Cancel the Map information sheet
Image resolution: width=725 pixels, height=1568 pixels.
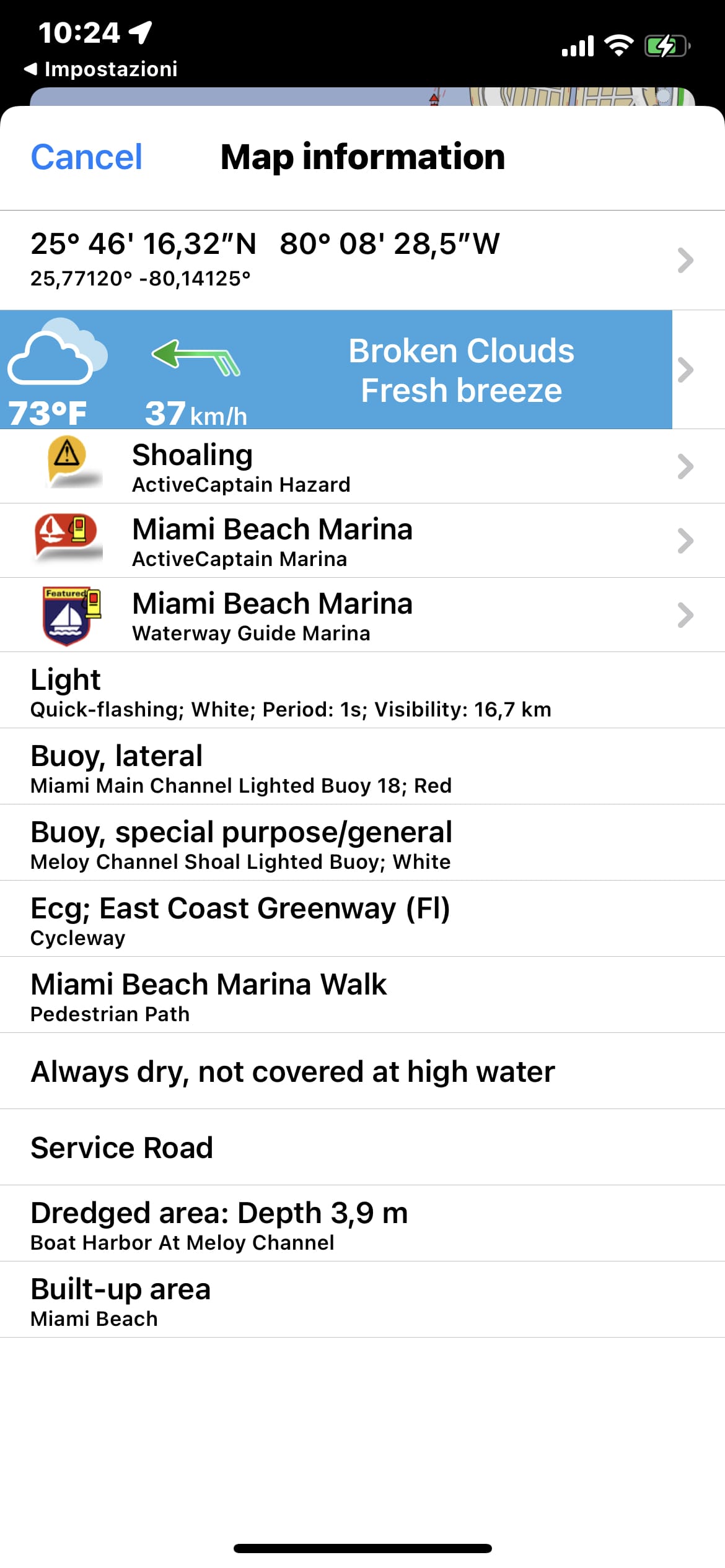tap(86, 157)
